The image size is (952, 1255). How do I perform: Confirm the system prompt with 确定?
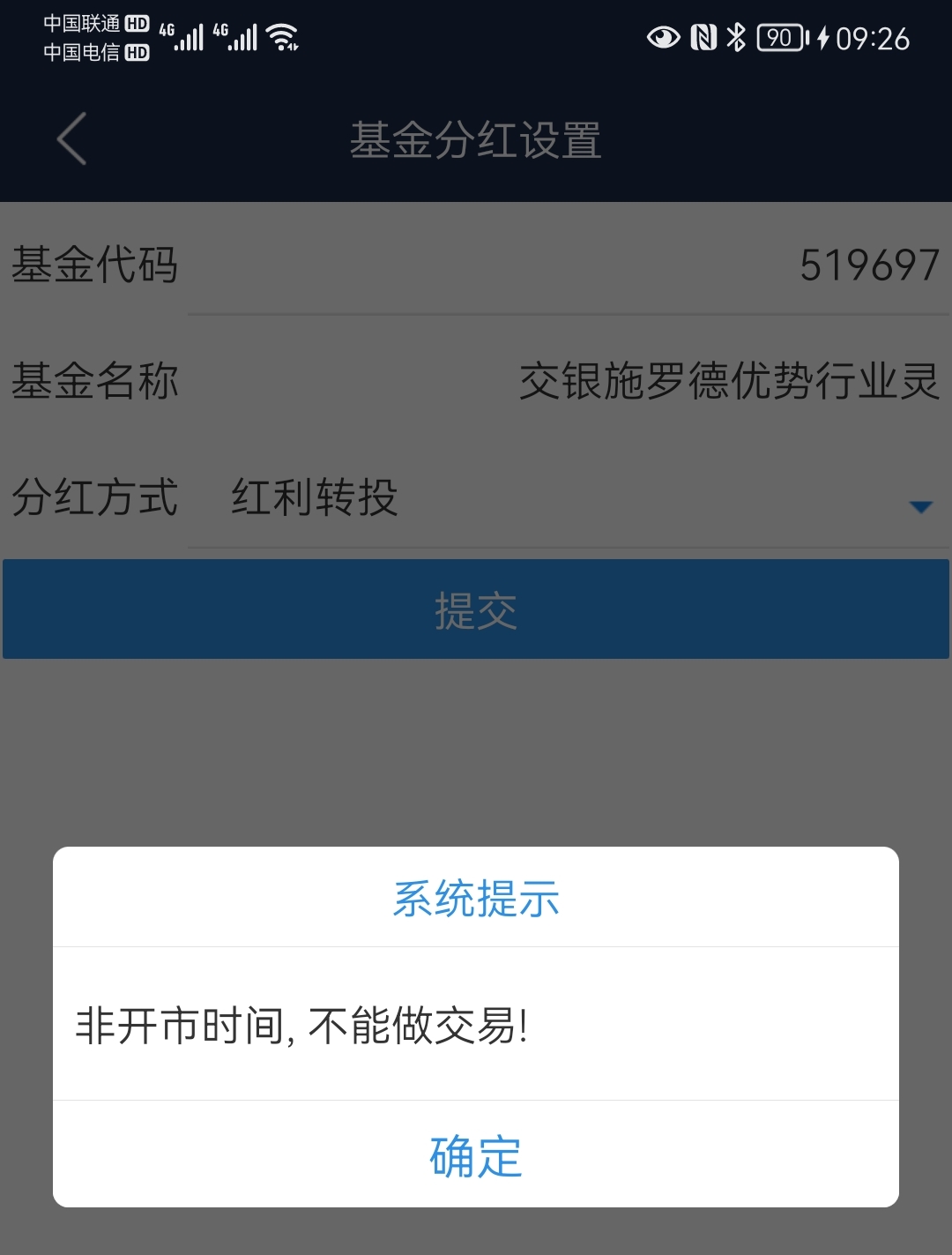[x=475, y=1155]
